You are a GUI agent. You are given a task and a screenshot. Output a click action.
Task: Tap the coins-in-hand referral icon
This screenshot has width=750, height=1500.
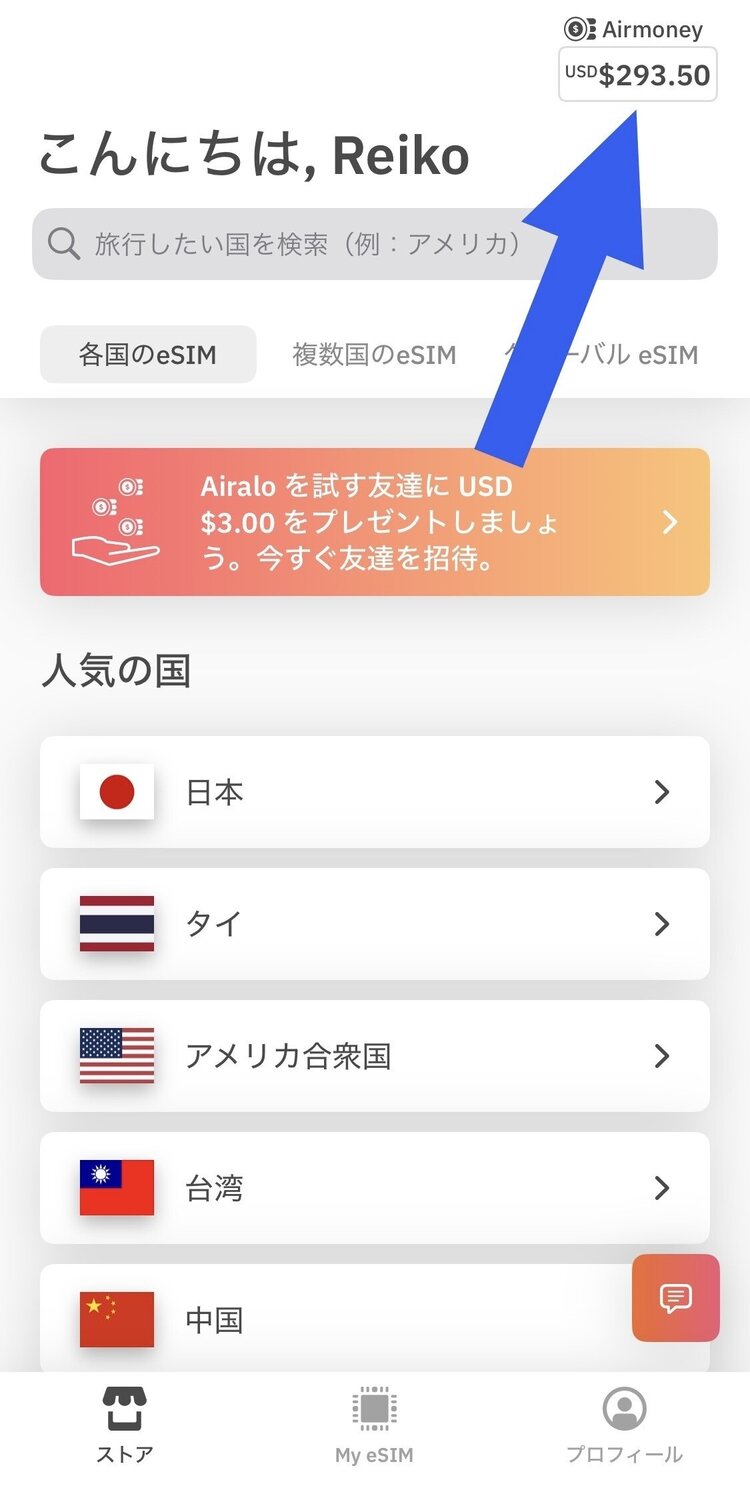tap(116, 520)
